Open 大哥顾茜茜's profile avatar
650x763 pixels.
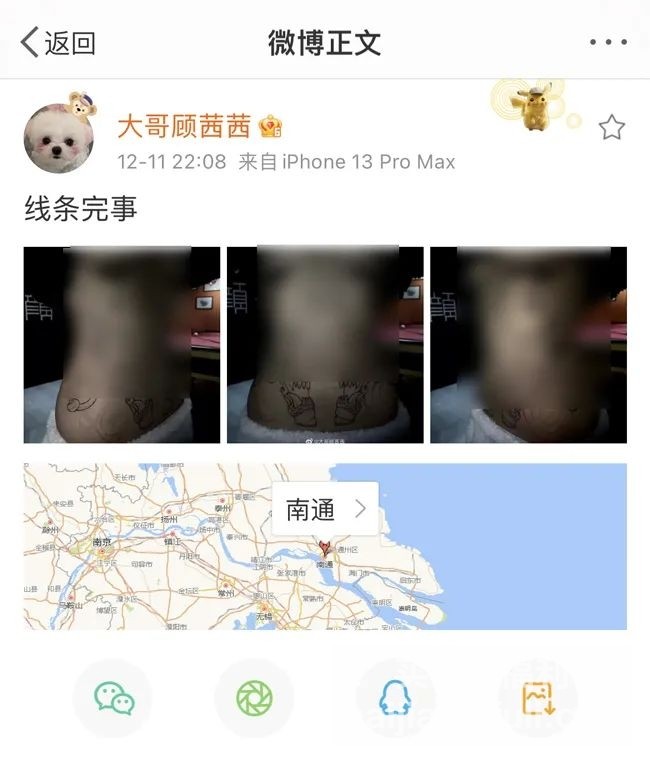[59, 137]
